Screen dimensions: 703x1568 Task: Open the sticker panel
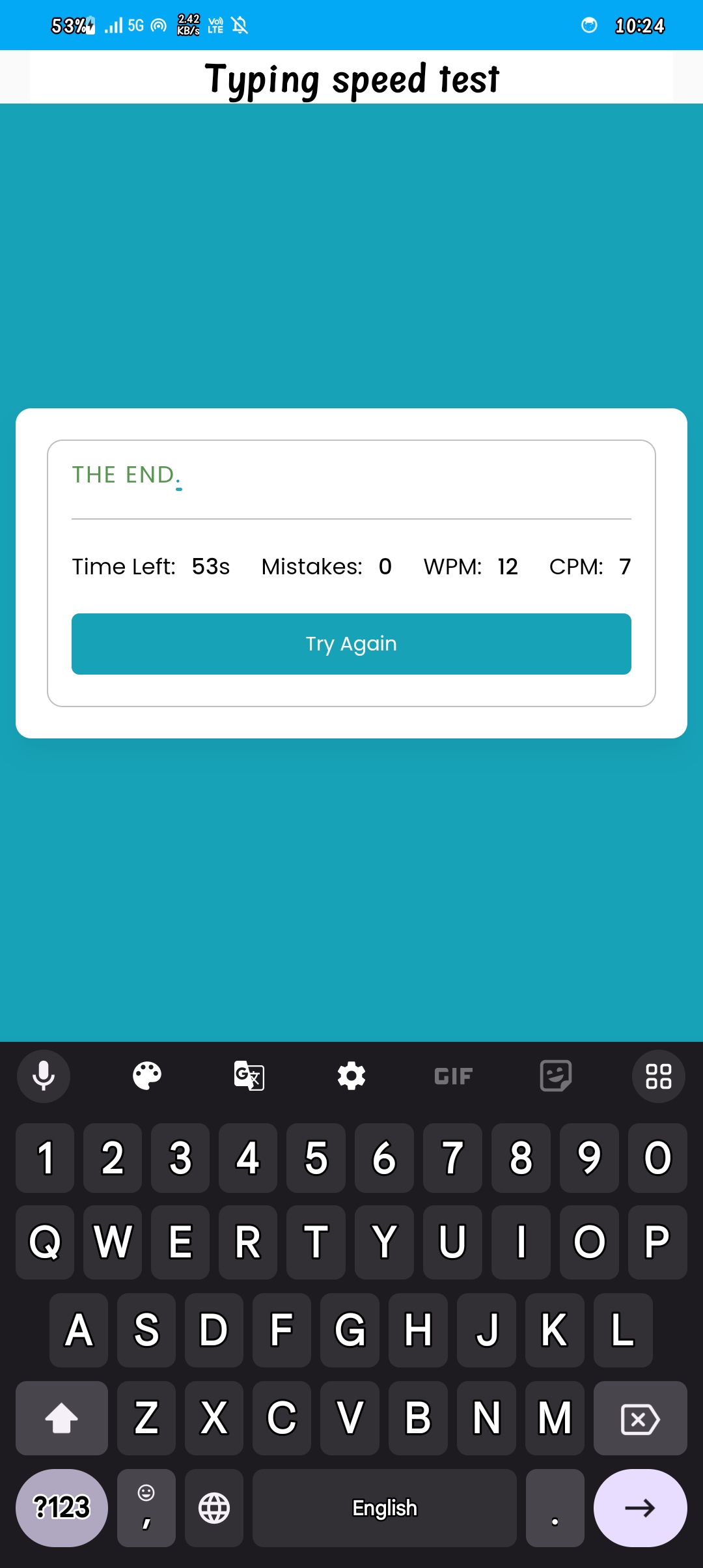(555, 1076)
